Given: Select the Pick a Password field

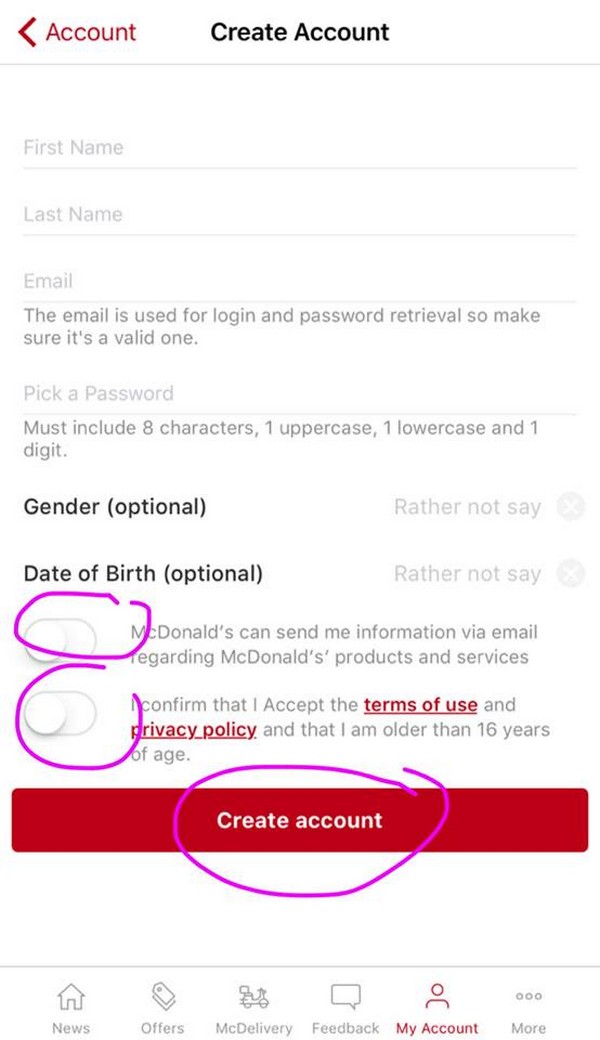Looking at the screenshot, I should [x=300, y=393].
